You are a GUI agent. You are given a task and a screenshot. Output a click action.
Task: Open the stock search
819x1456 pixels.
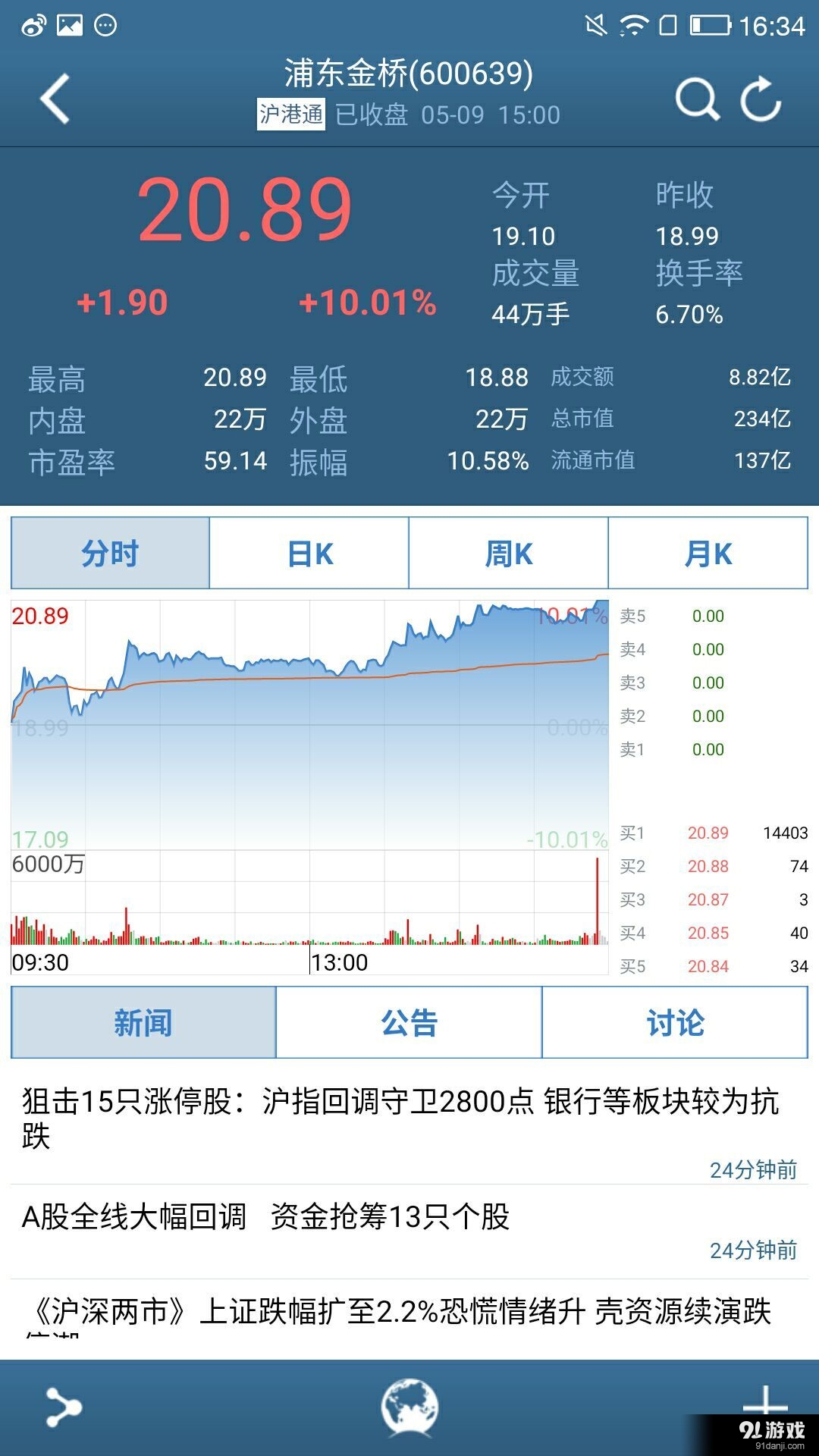pyautogui.click(x=698, y=99)
